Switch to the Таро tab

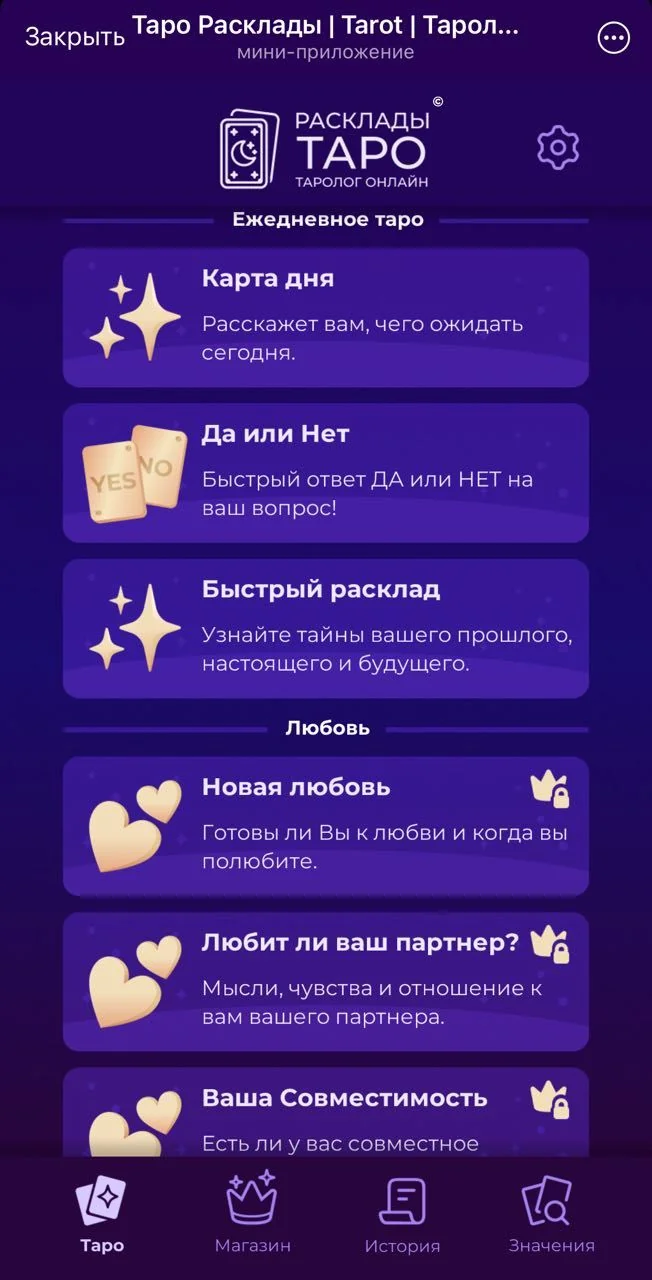click(102, 1214)
